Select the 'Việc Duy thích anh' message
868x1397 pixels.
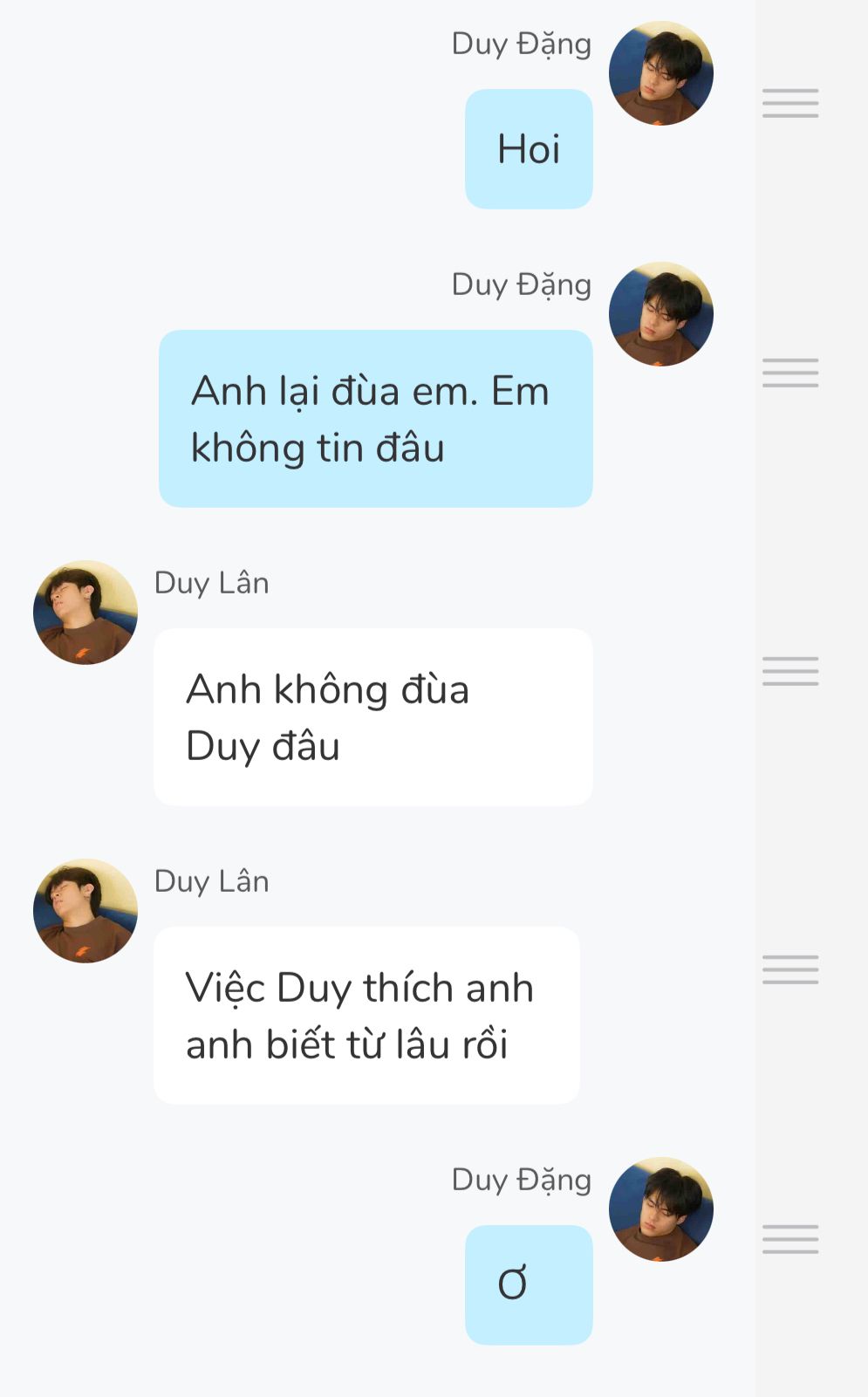(x=366, y=1016)
